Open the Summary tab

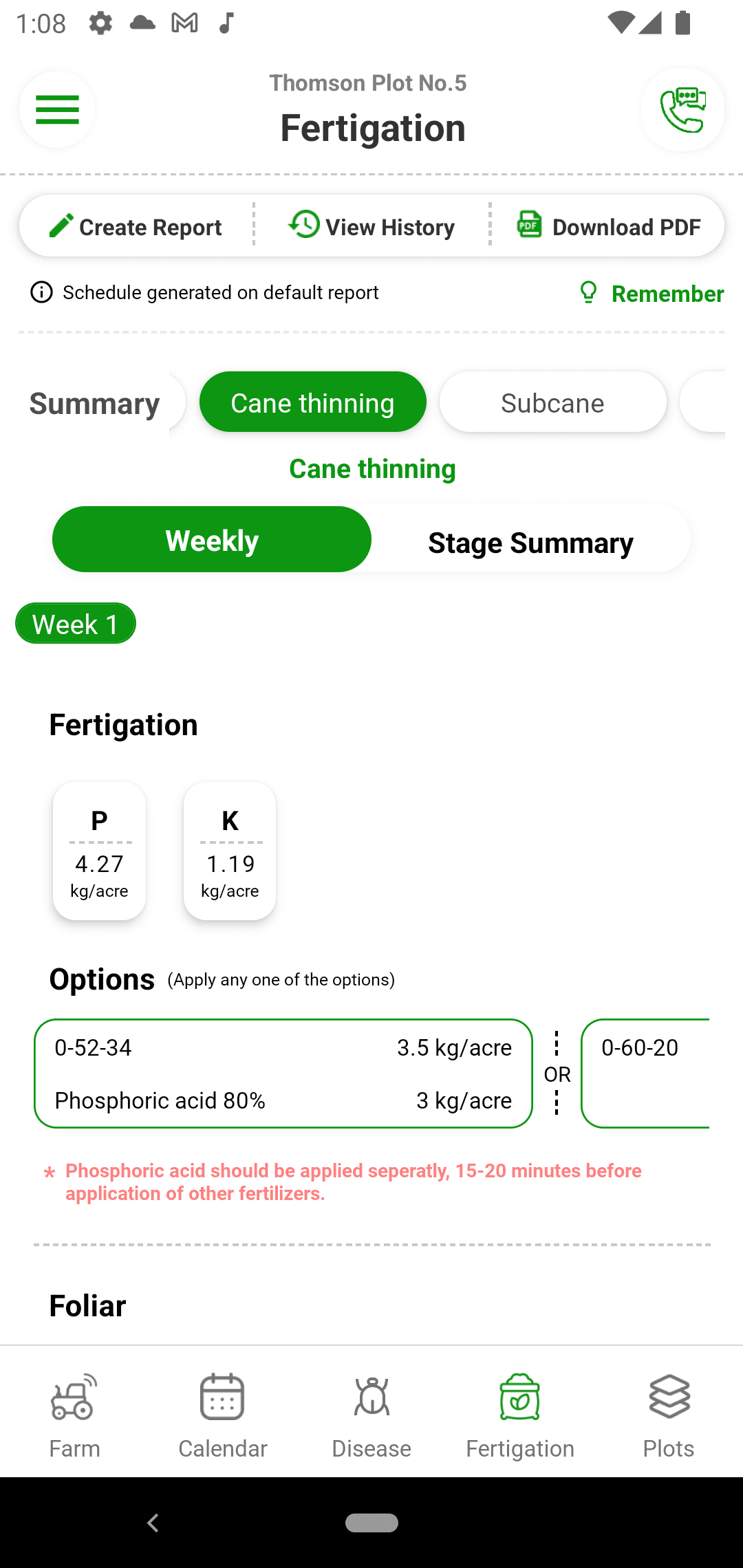94,404
